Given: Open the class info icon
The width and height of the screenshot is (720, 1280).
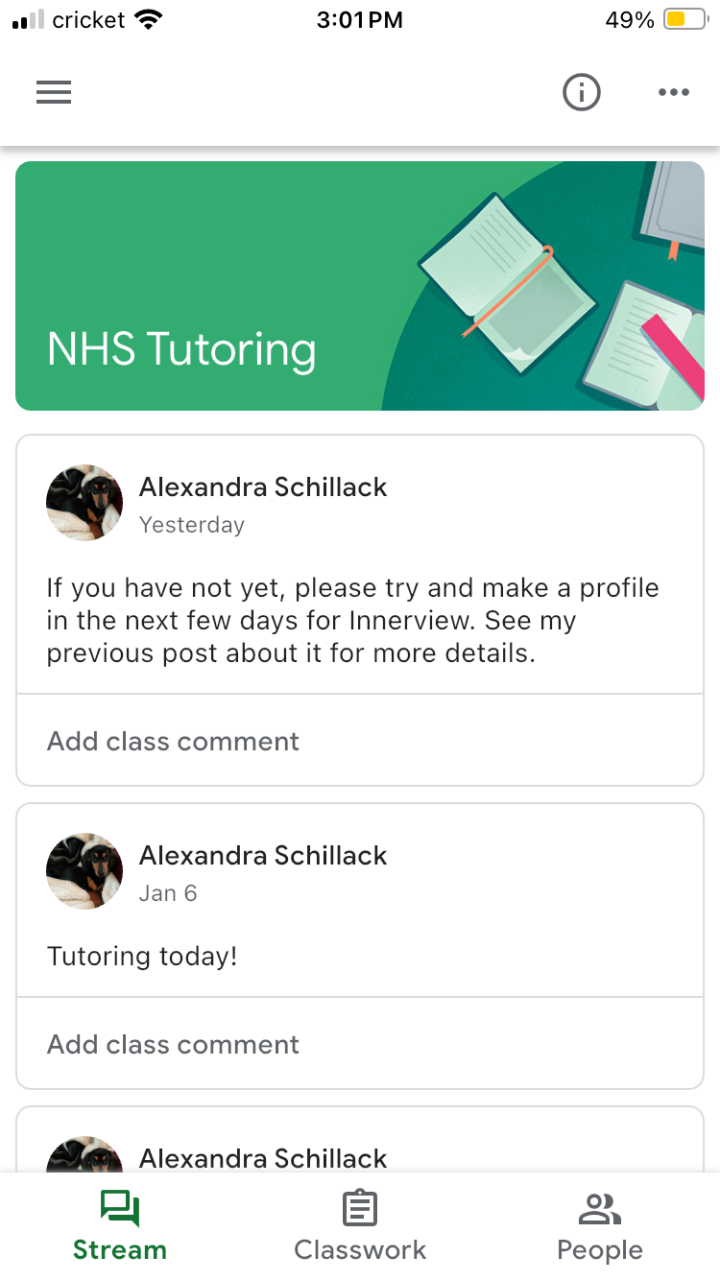Looking at the screenshot, I should [581, 92].
